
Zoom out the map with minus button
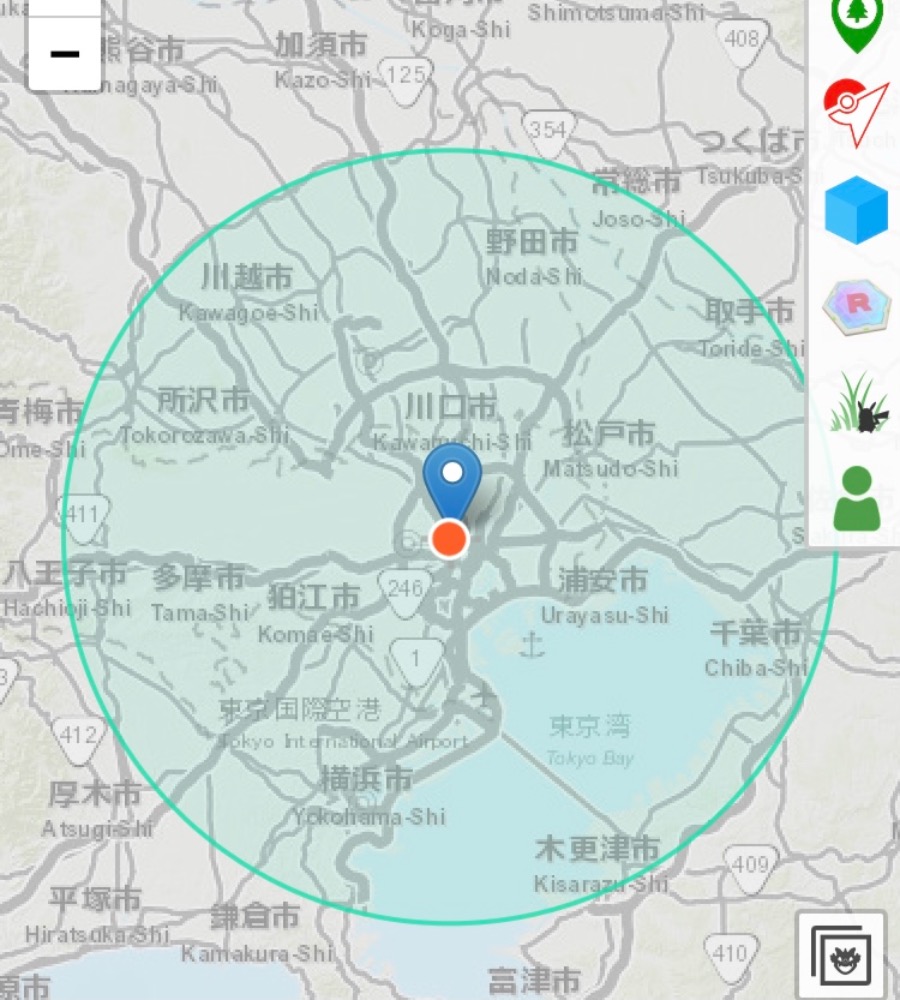pyautogui.click(x=64, y=54)
